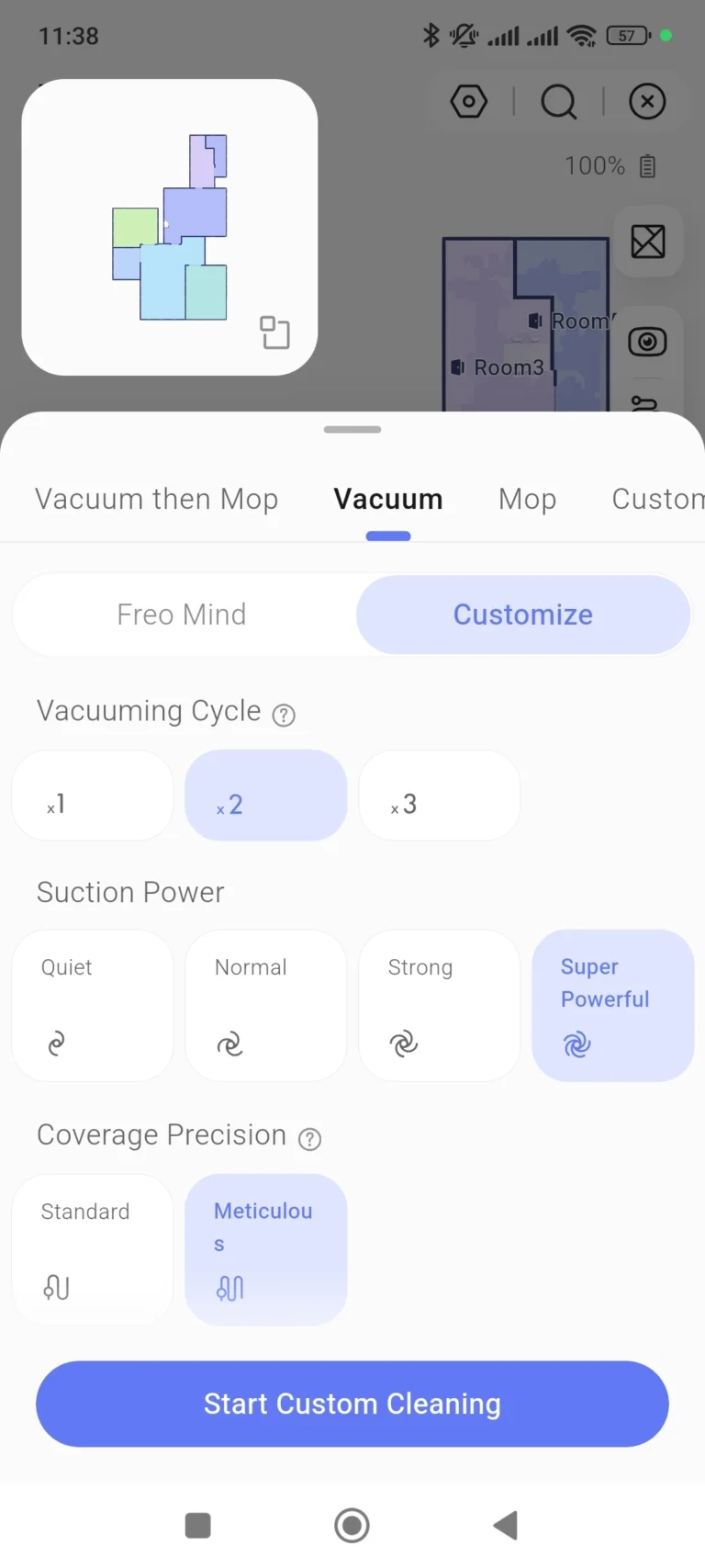Choose Meticulous coverage precision
Viewport: 705px width, 1568px height.
click(266, 1249)
